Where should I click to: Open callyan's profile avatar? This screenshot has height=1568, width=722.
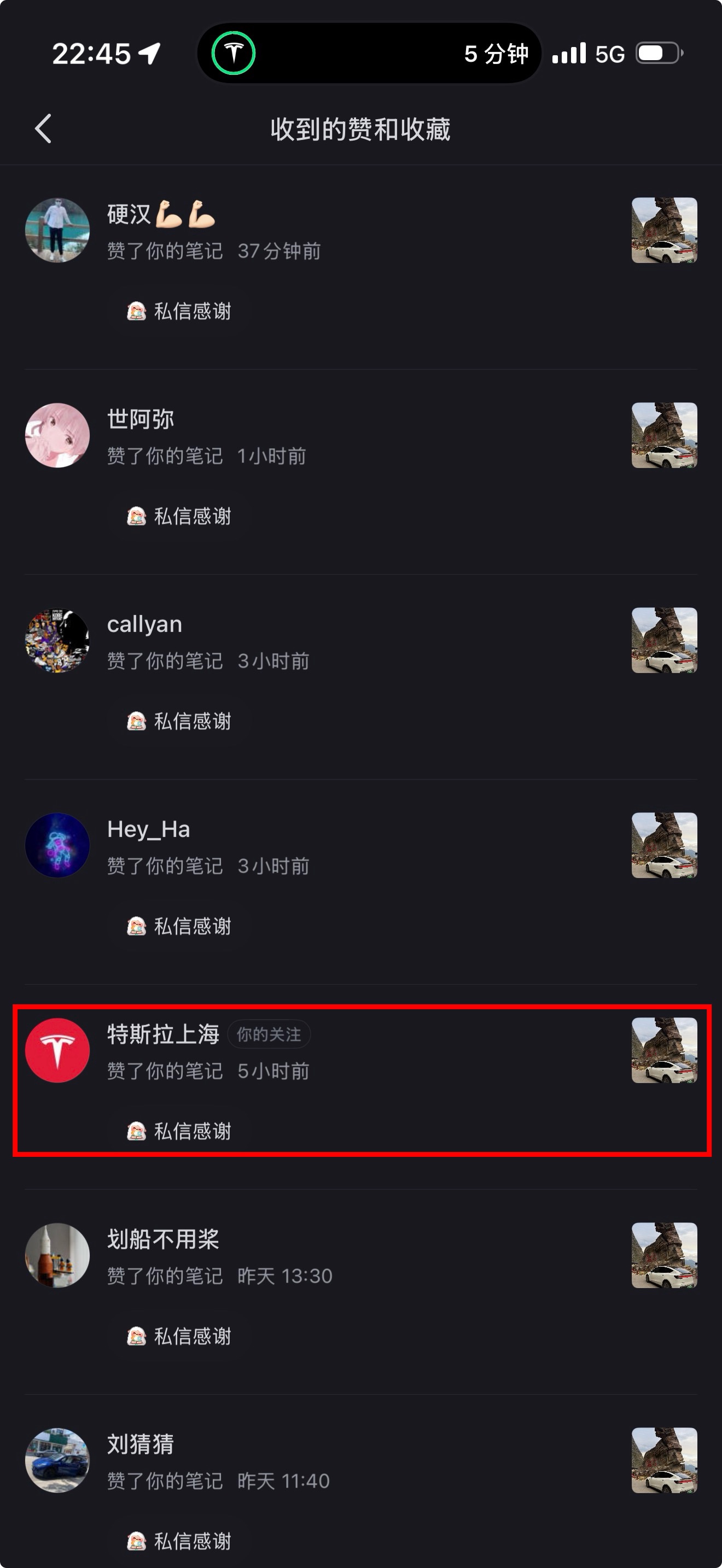(57, 641)
